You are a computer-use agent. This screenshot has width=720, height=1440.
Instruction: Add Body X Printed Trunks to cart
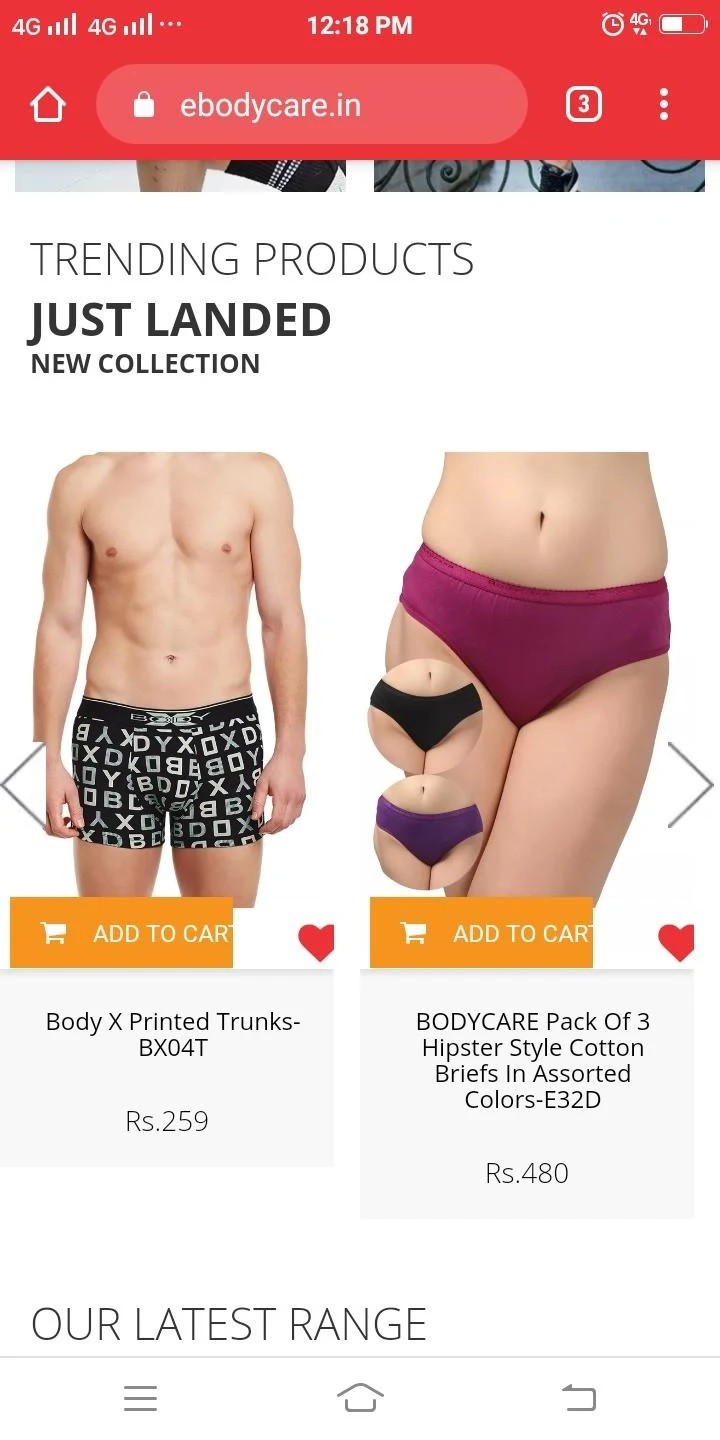click(122, 933)
